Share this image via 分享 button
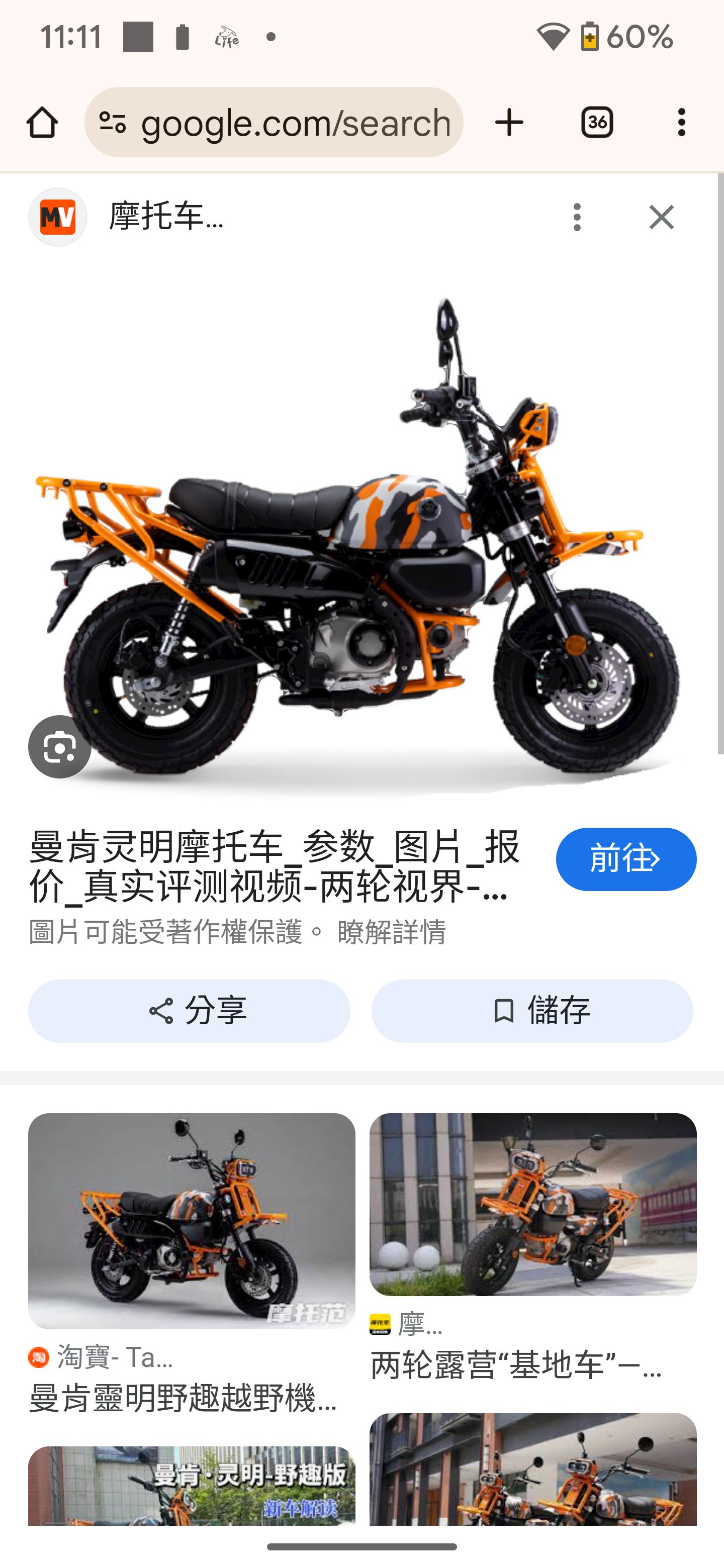Viewport: 724px width, 1568px height. pos(190,1011)
